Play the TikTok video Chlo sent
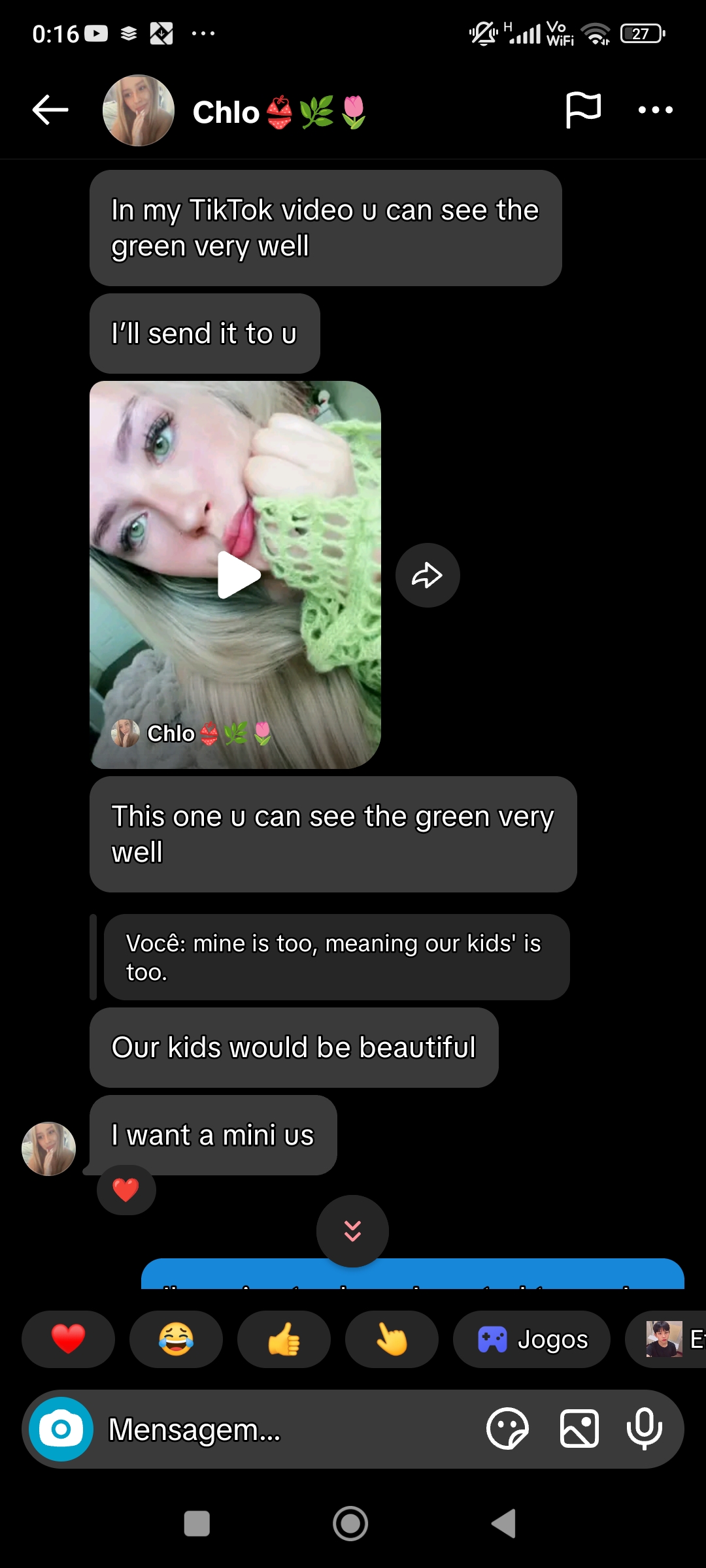Image resolution: width=706 pixels, height=1568 pixels. (238, 575)
